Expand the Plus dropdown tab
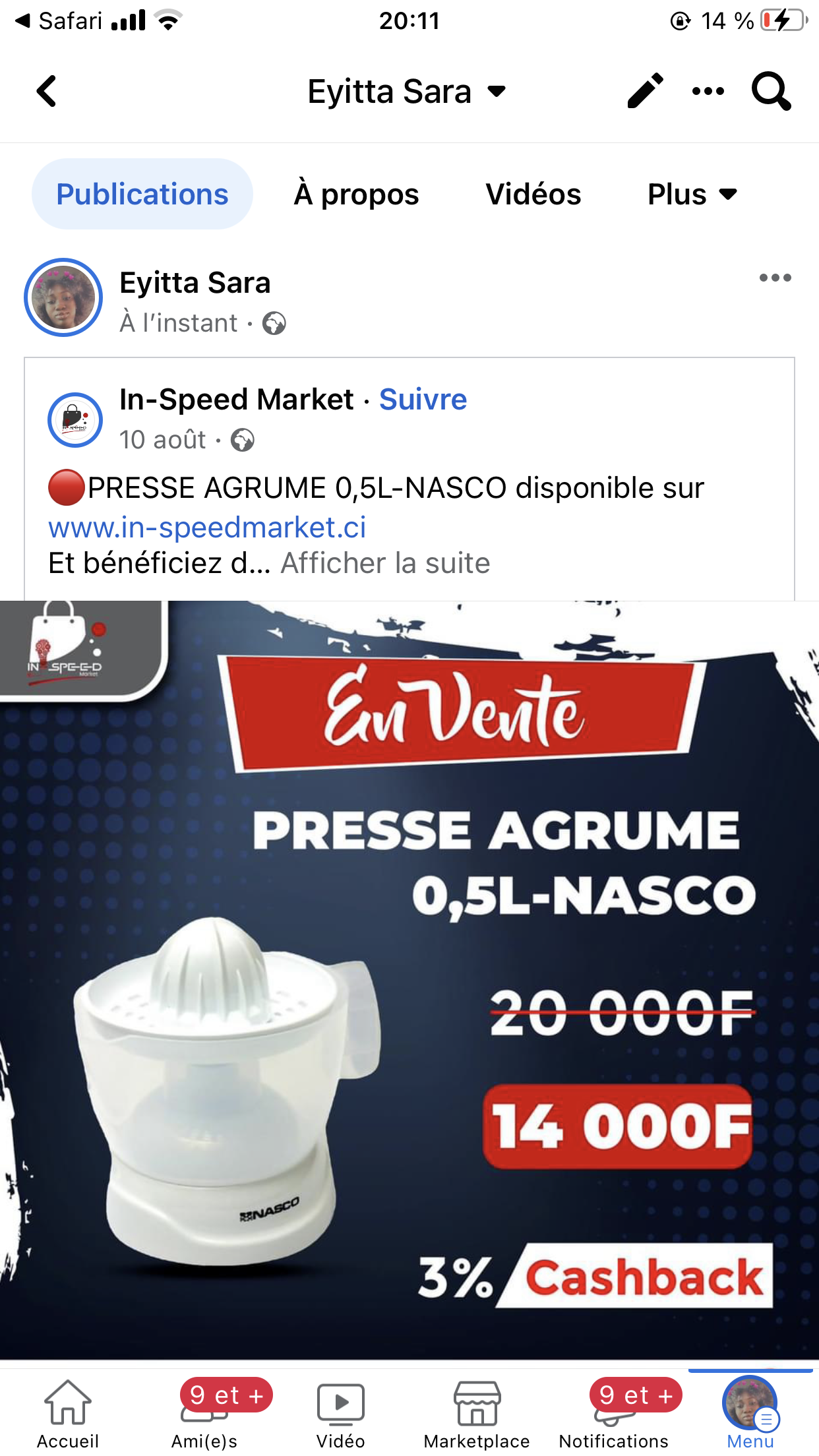 tap(692, 194)
